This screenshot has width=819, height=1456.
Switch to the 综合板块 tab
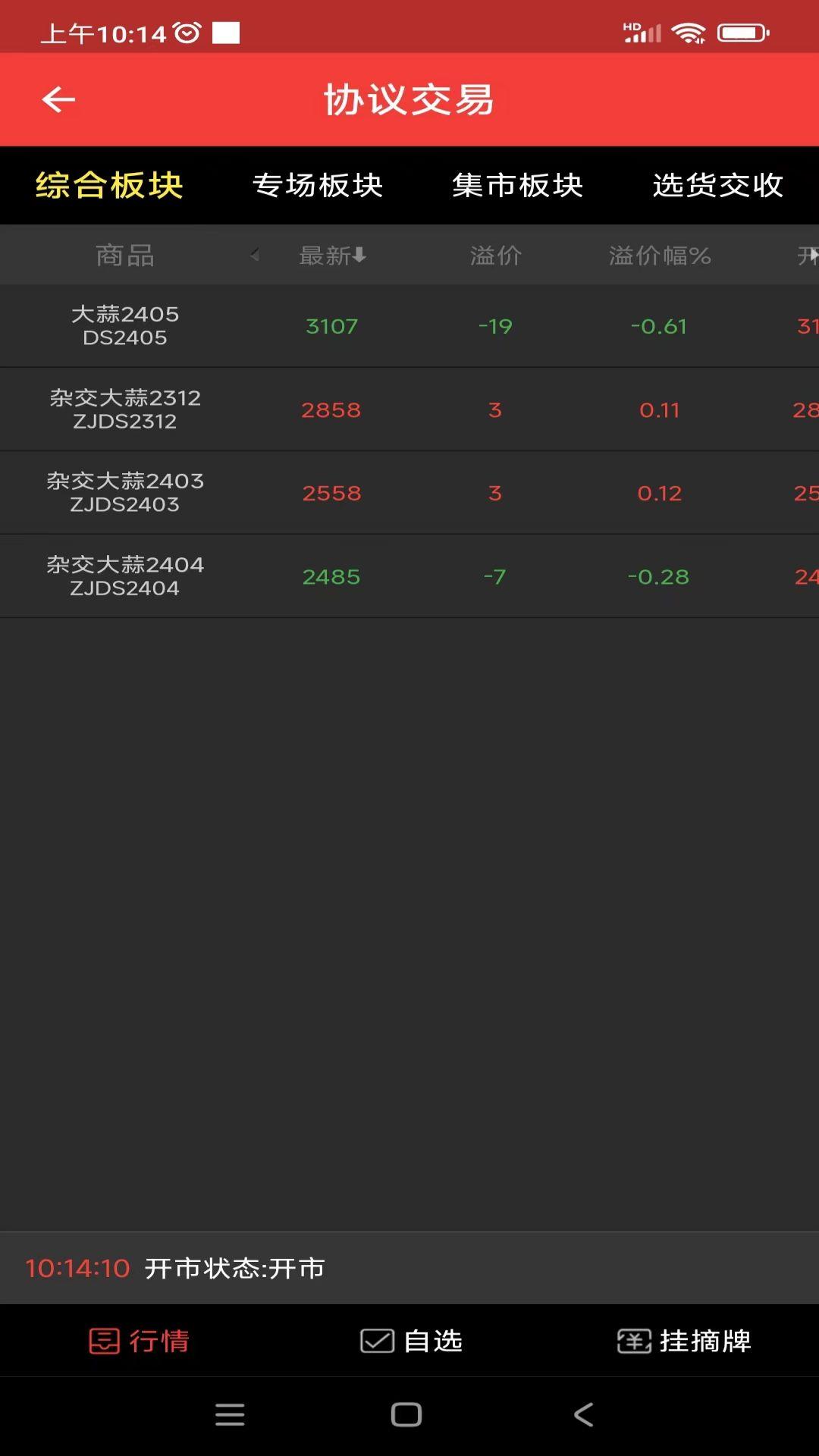tap(109, 186)
